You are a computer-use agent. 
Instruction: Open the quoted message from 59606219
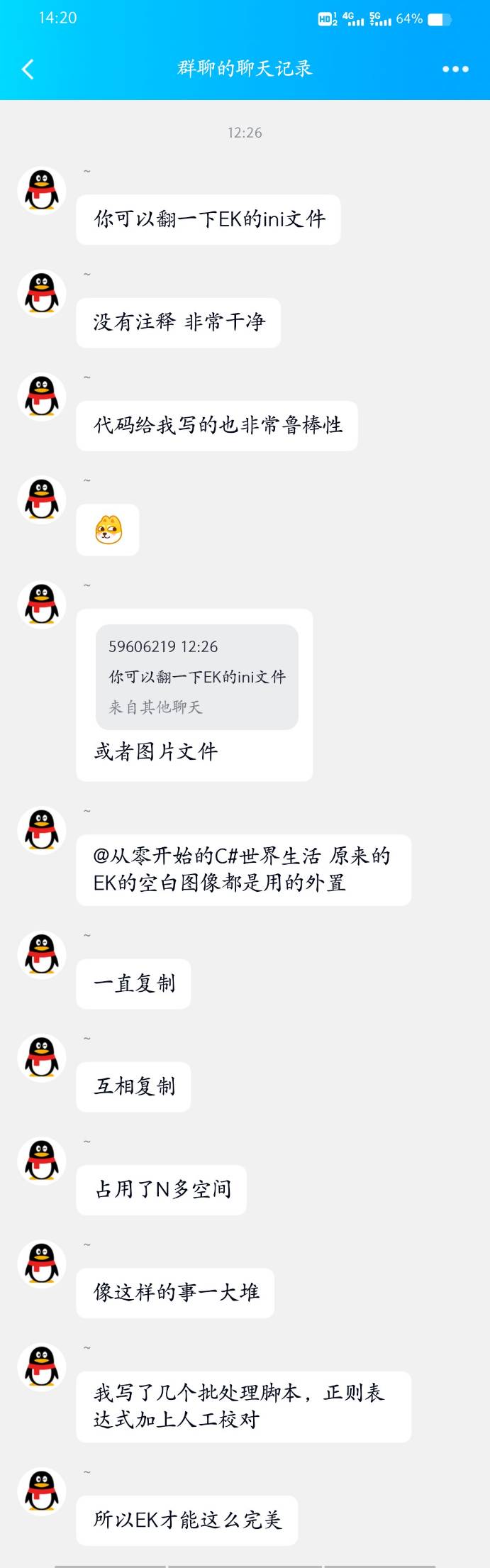[196, 676]
